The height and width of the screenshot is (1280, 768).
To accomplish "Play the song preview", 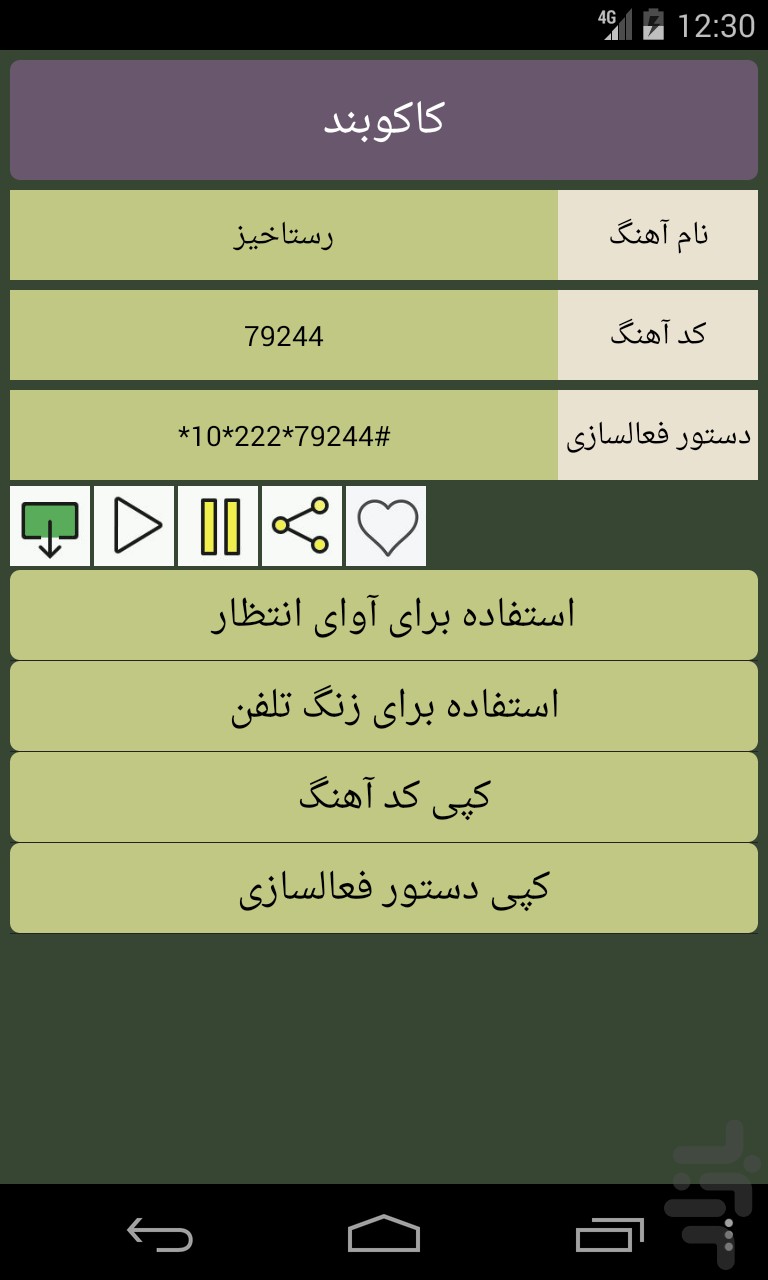I will [134, 526].
